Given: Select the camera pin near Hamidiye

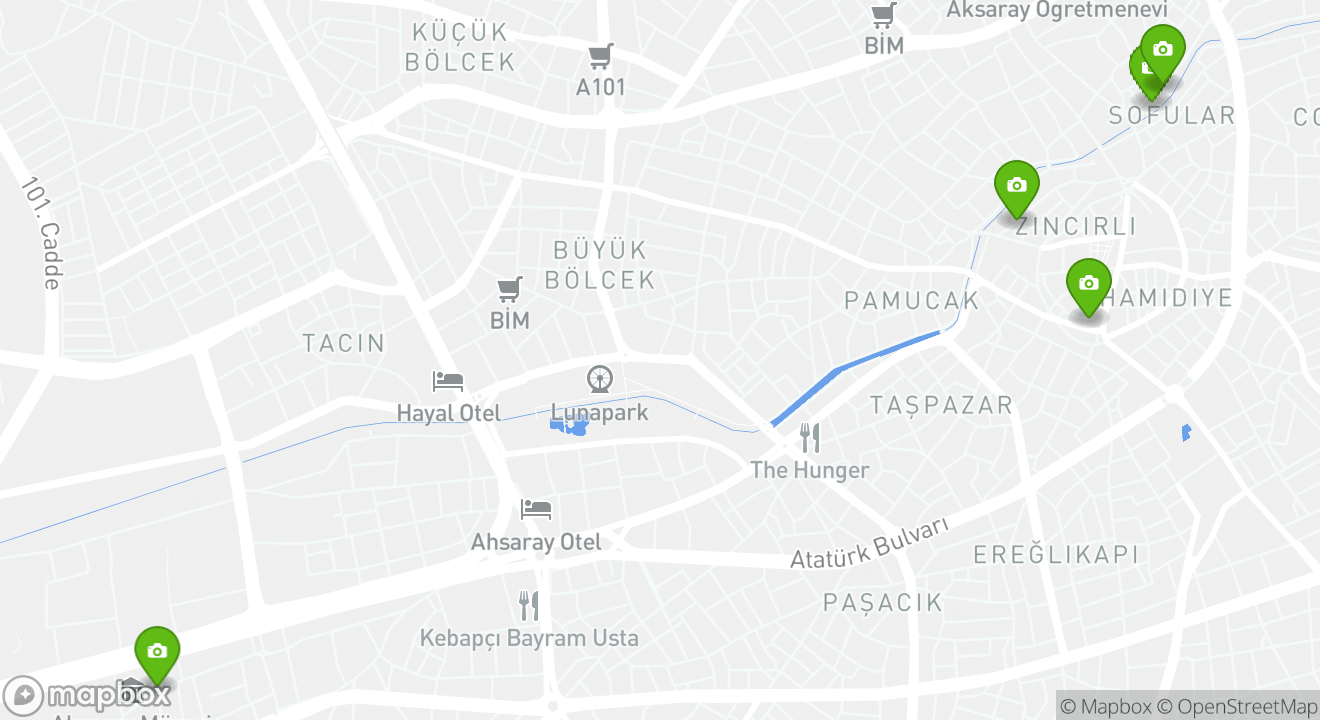Looking at the screenshot, I should 1088,284.
